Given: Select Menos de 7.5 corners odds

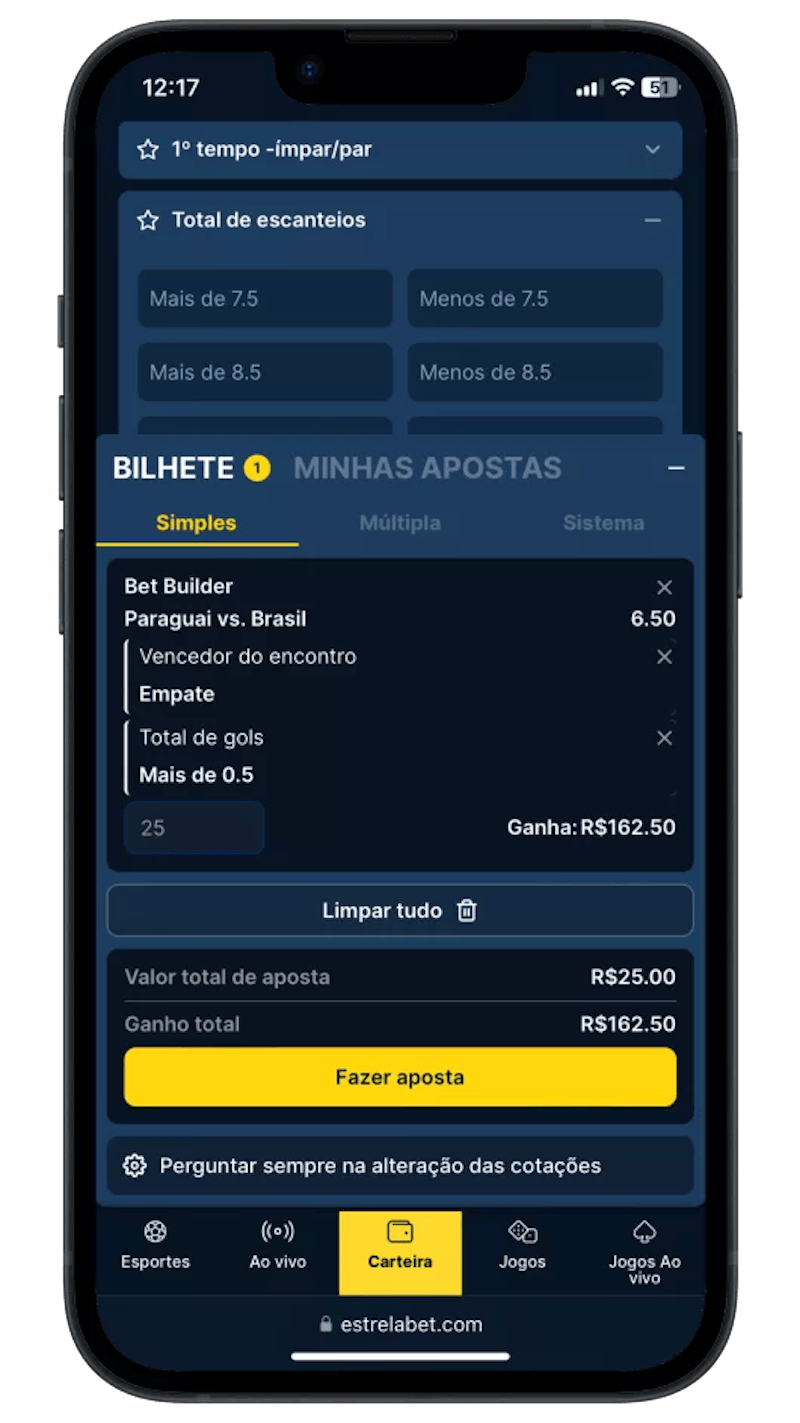Looking at the screenshot, I should (534, 298).
